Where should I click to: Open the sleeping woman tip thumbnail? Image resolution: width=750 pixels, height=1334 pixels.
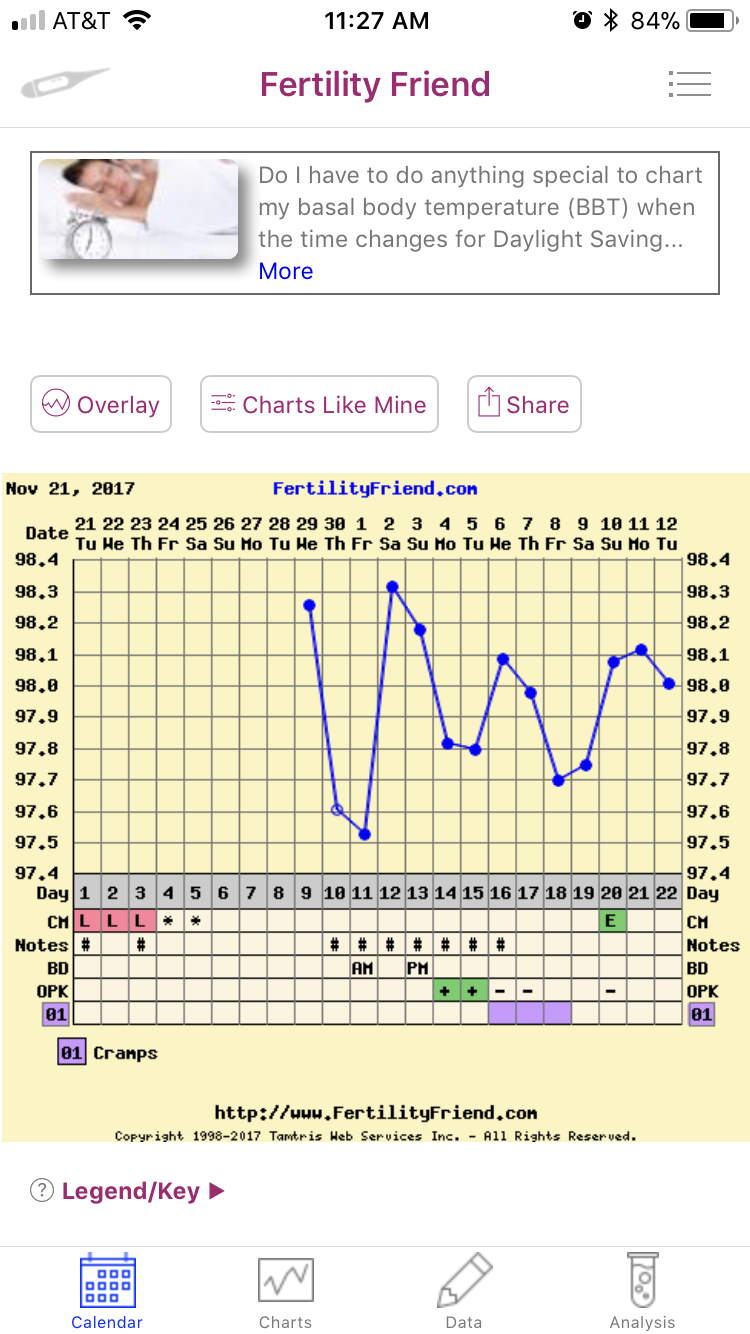point(138,209)
